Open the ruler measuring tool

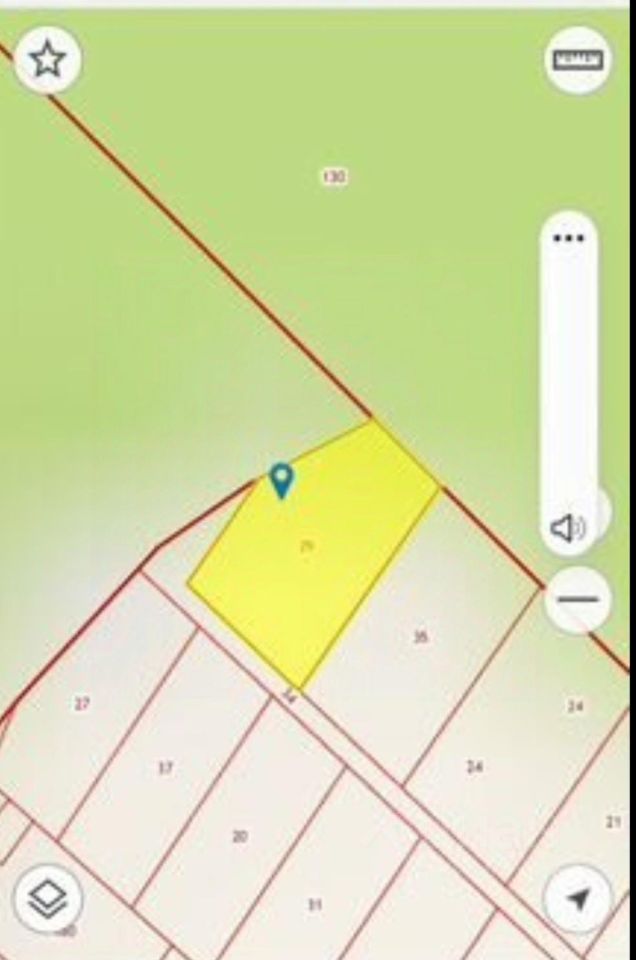pos(579,60)
